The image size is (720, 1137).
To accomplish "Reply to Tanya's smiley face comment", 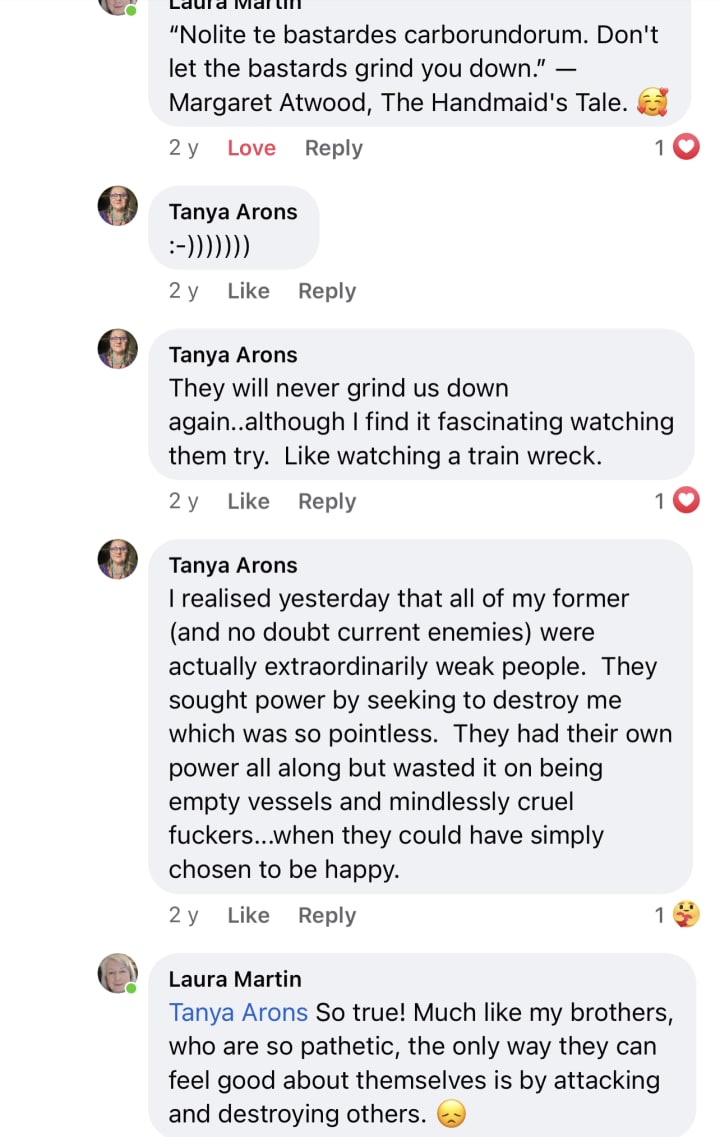I will (x=327, y=291).
